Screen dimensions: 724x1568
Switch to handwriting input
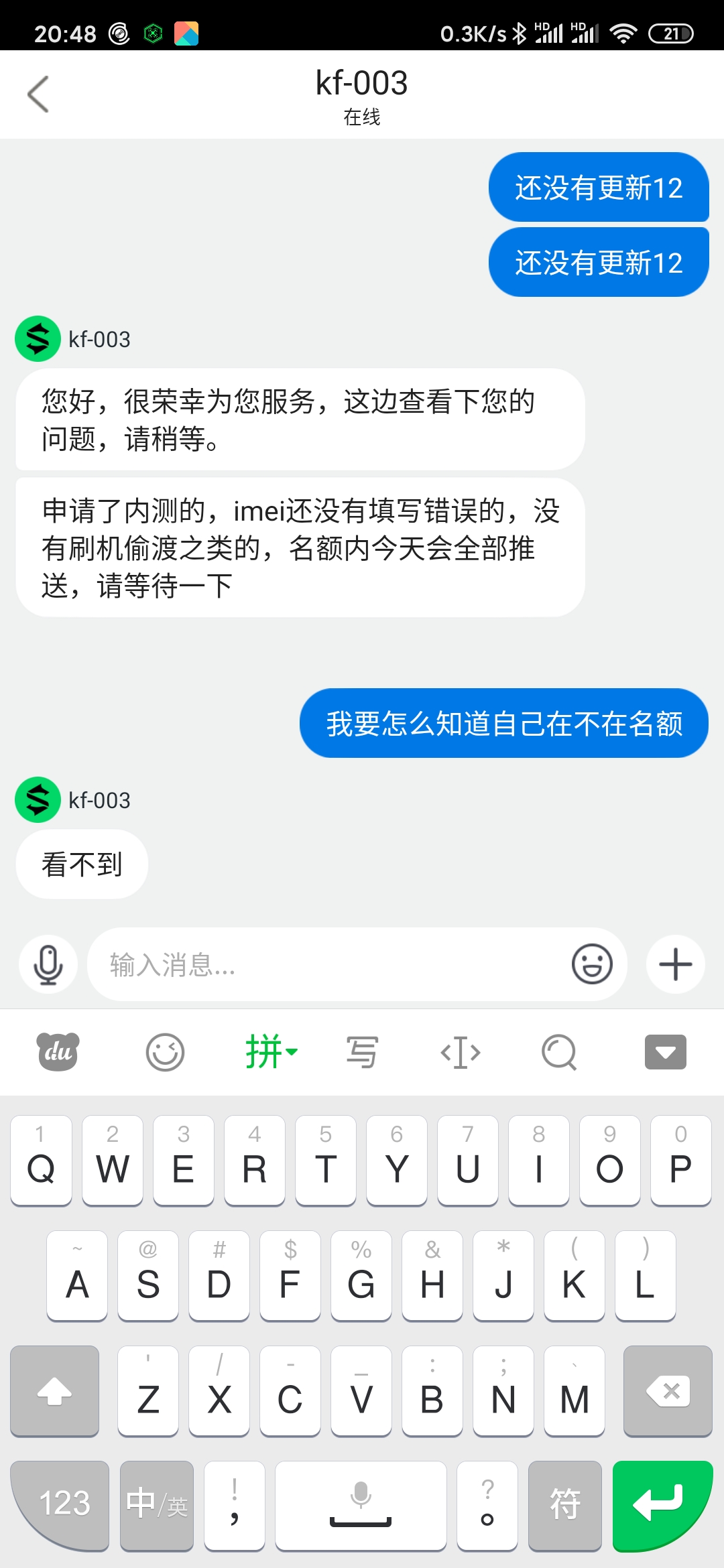coord(362,1052)
